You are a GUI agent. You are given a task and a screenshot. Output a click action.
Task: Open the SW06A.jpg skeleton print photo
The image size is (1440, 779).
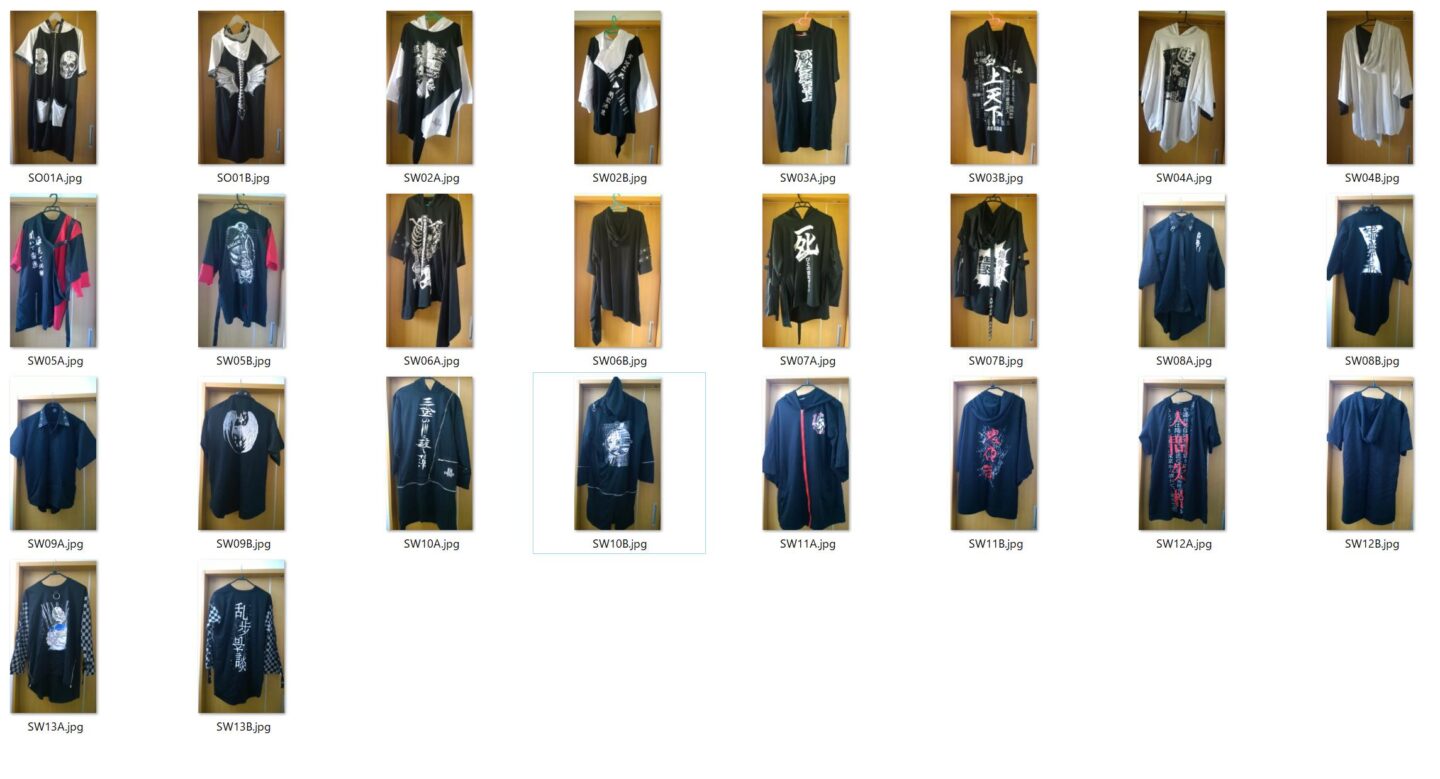pos(429,271)
